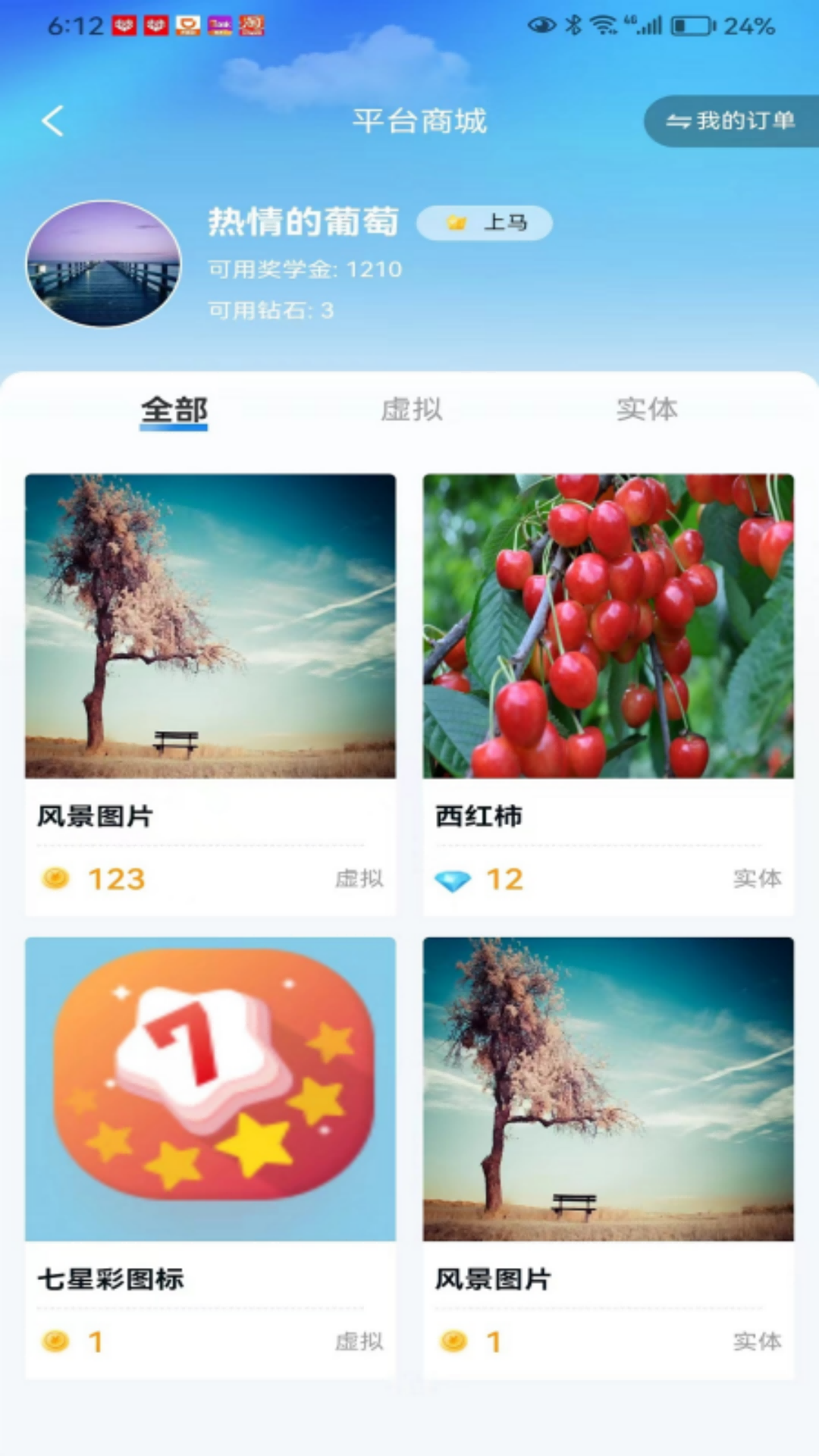Tap the profile avatar picture
819x1456 pixels.
104,264
